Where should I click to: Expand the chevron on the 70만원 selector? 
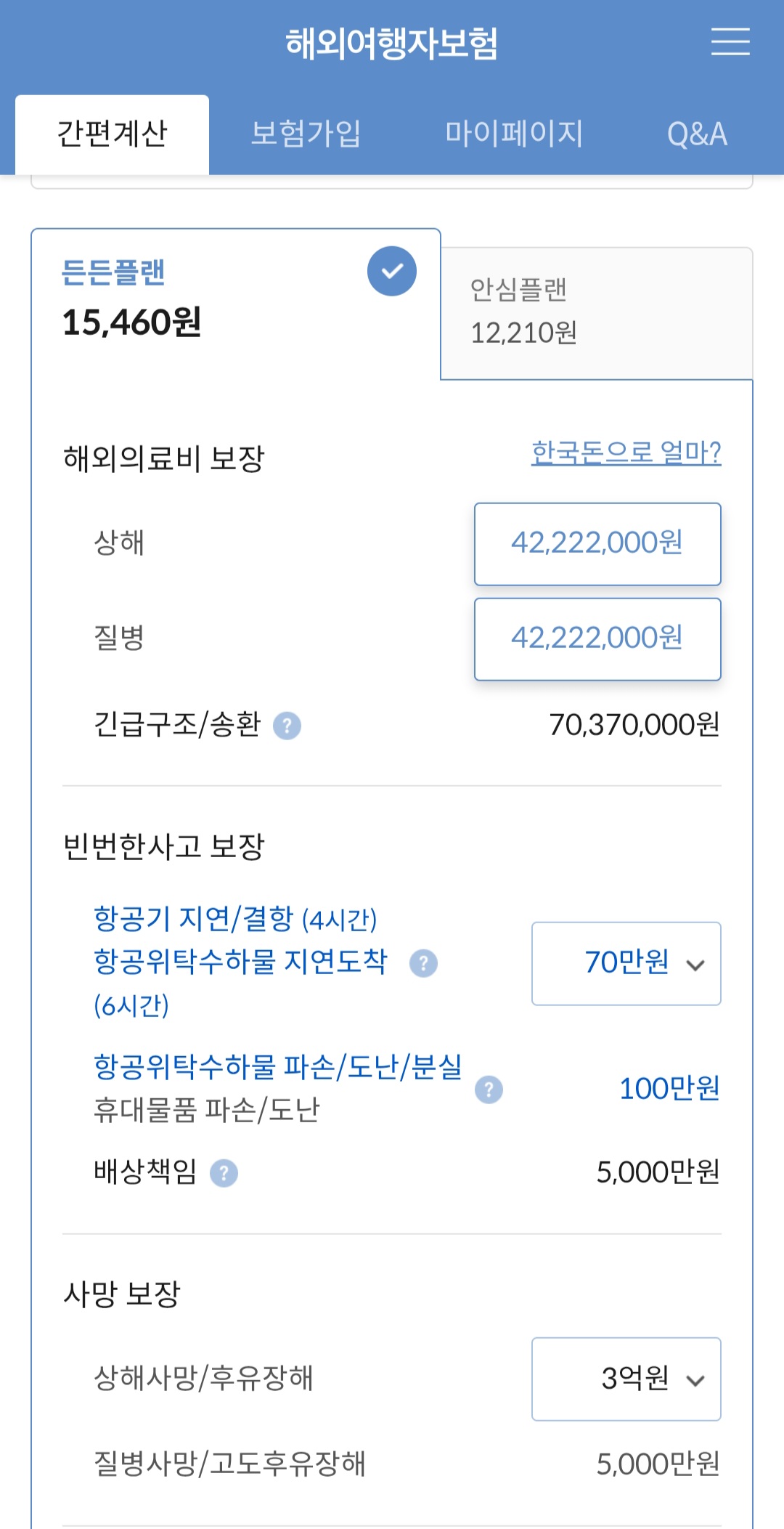pos(698,966)
